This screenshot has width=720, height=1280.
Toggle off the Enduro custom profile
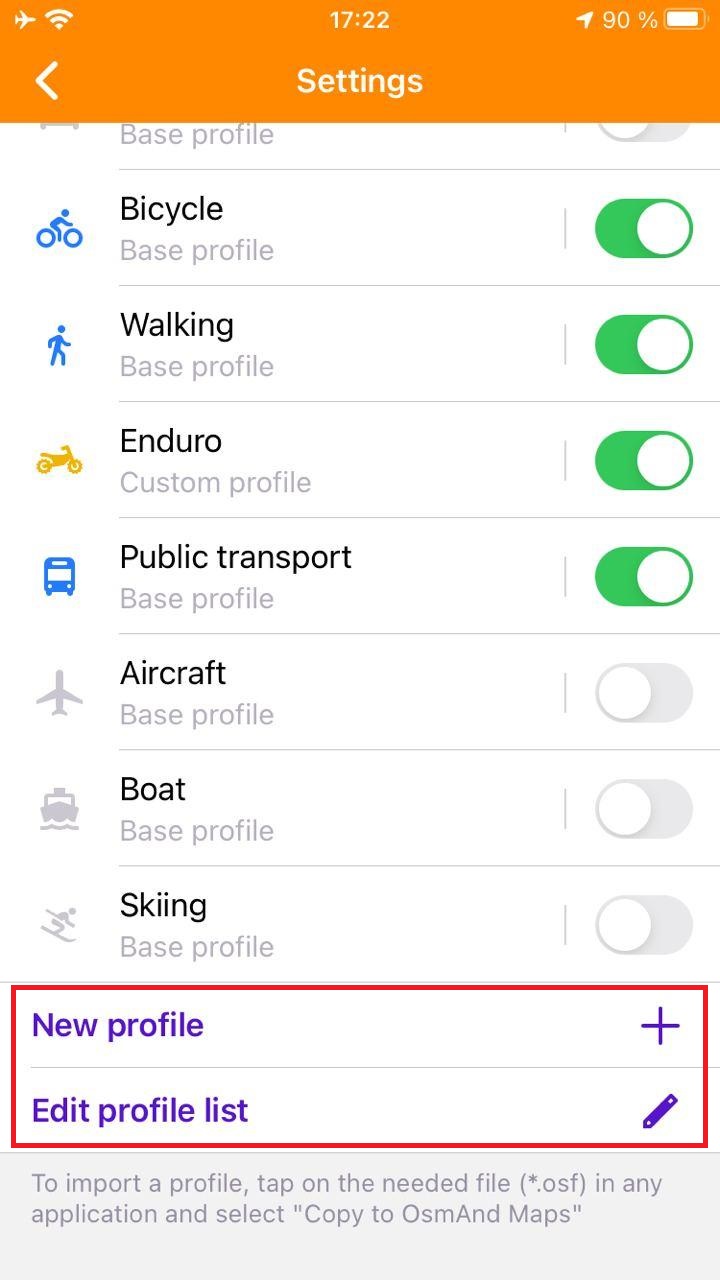point(643,461)
